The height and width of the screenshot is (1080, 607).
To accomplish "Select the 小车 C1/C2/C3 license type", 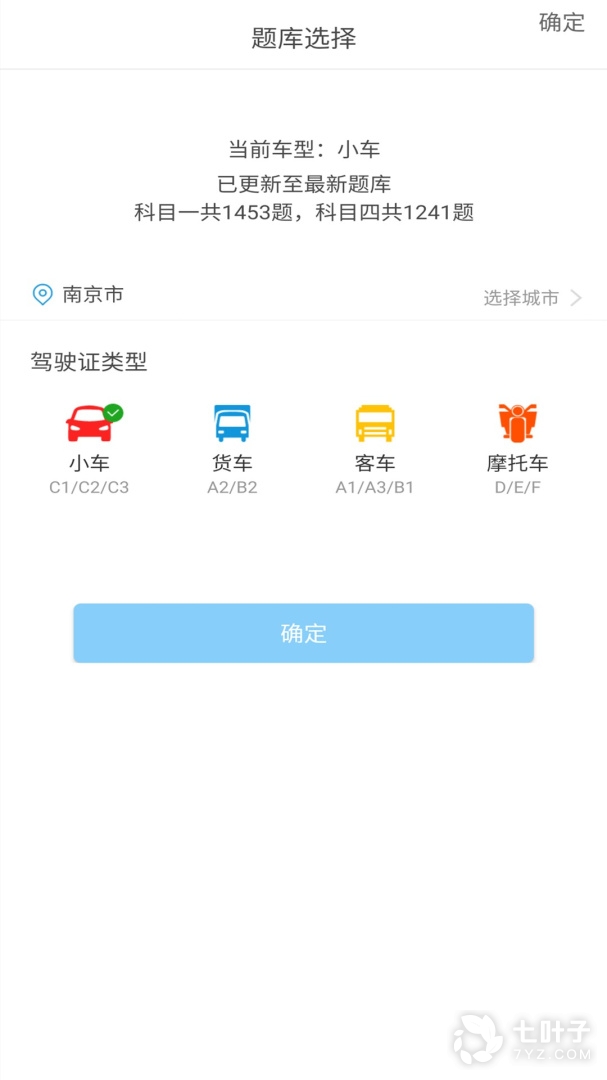I will 89,448.
